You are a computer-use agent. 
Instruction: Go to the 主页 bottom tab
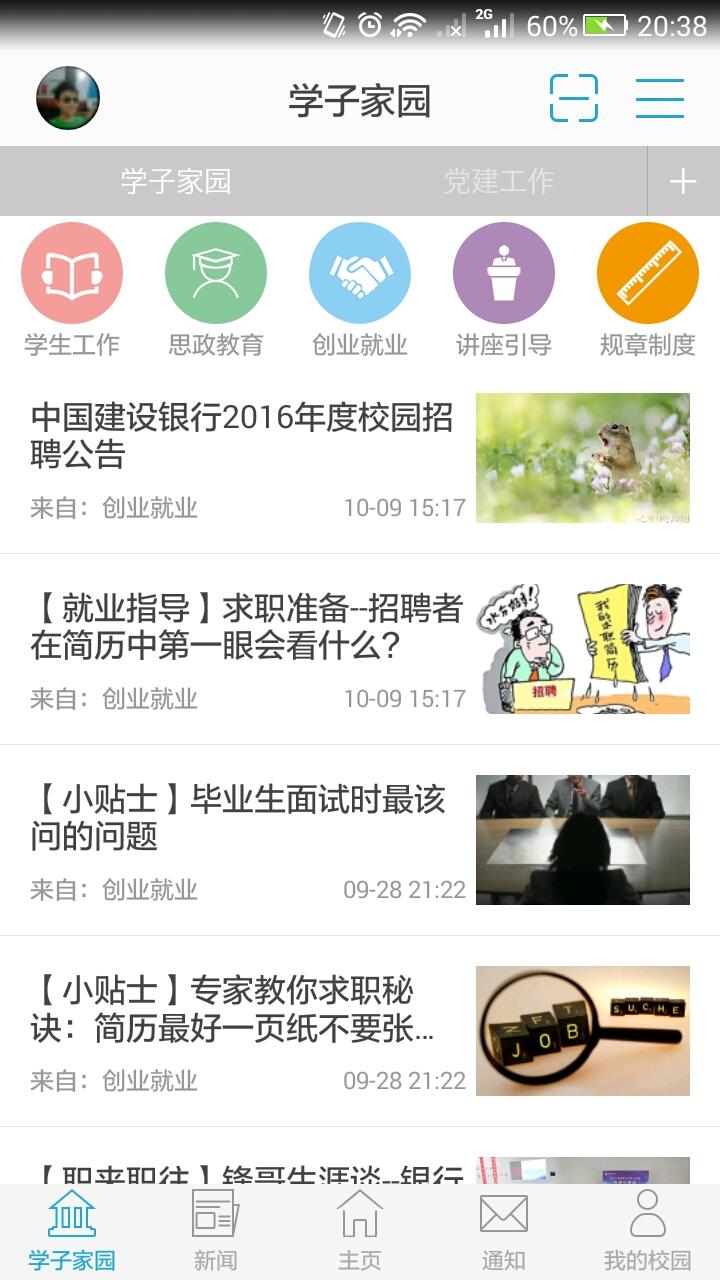[x=360, y=1230]
